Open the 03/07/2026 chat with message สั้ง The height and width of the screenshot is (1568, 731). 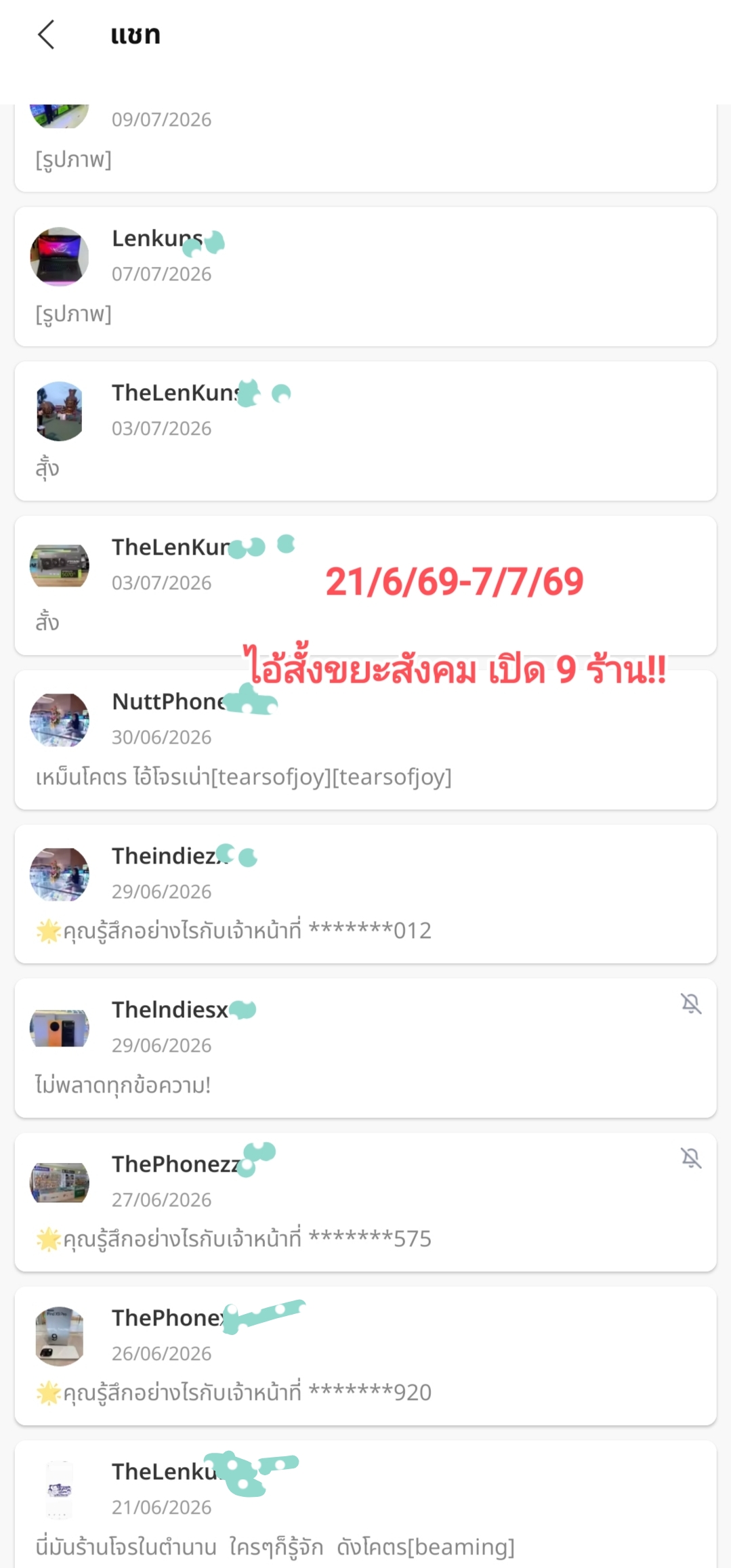pos(365,585)
